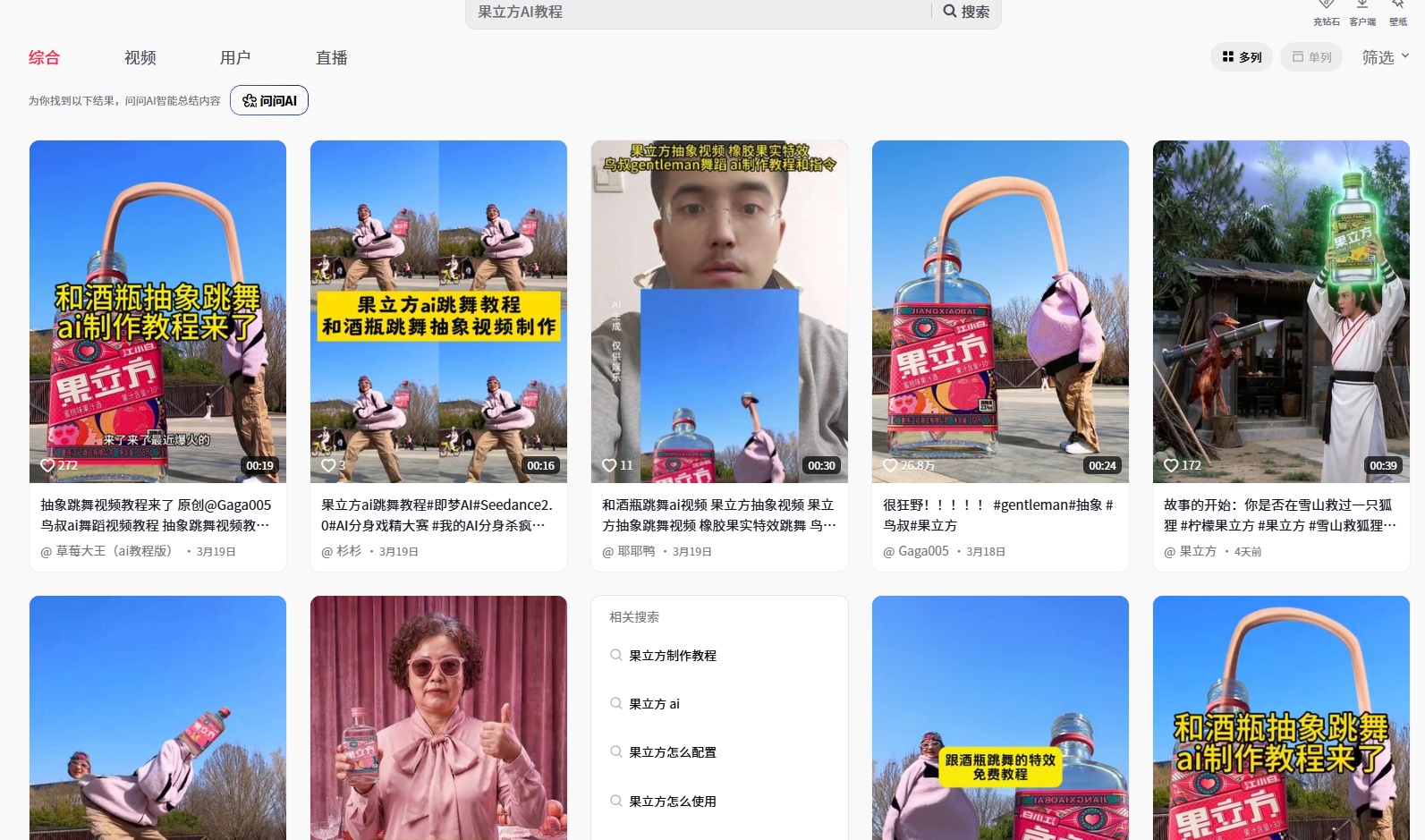Search related term 果立方怎么使用
This screenshot has height=840, width=1425.
pos(672,802)
